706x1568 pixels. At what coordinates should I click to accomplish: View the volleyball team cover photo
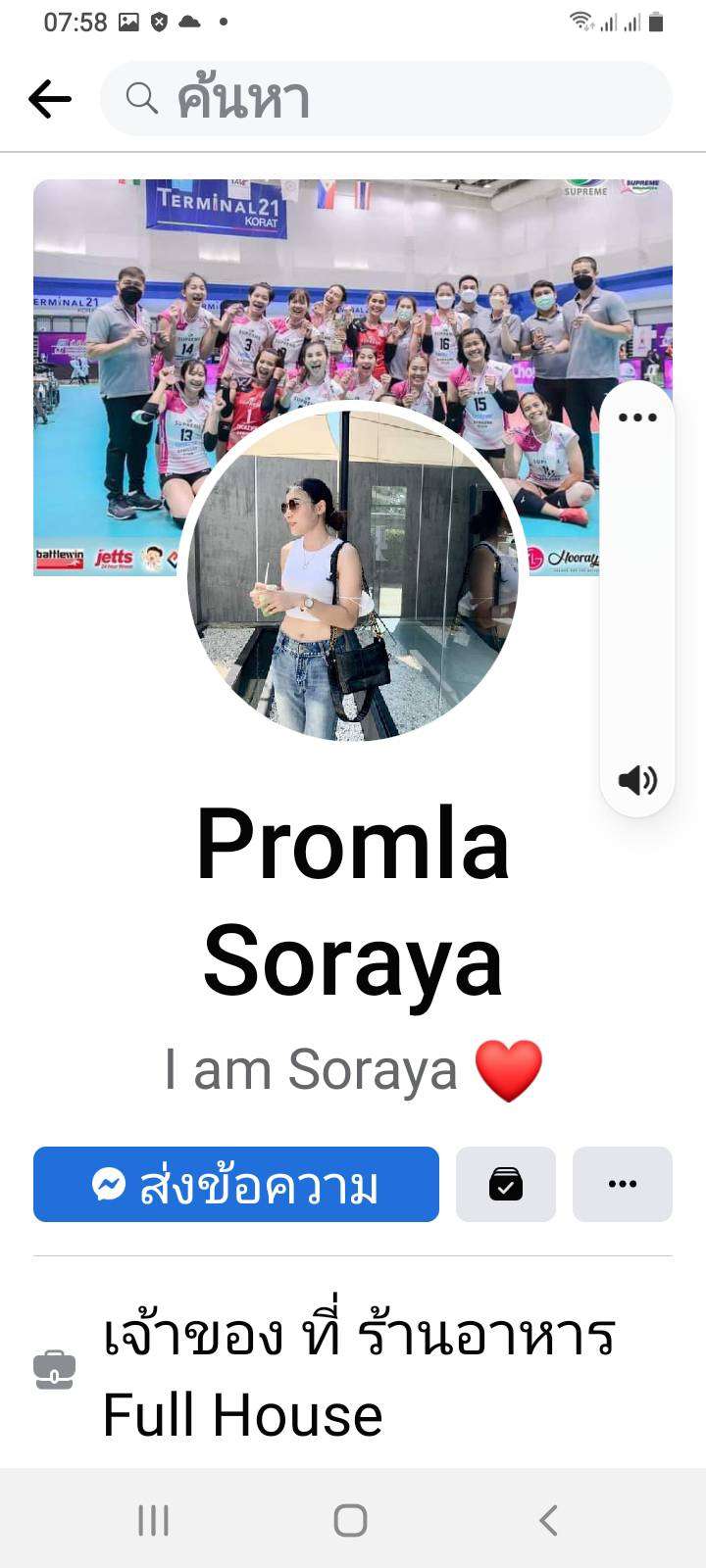coord(353,294)
